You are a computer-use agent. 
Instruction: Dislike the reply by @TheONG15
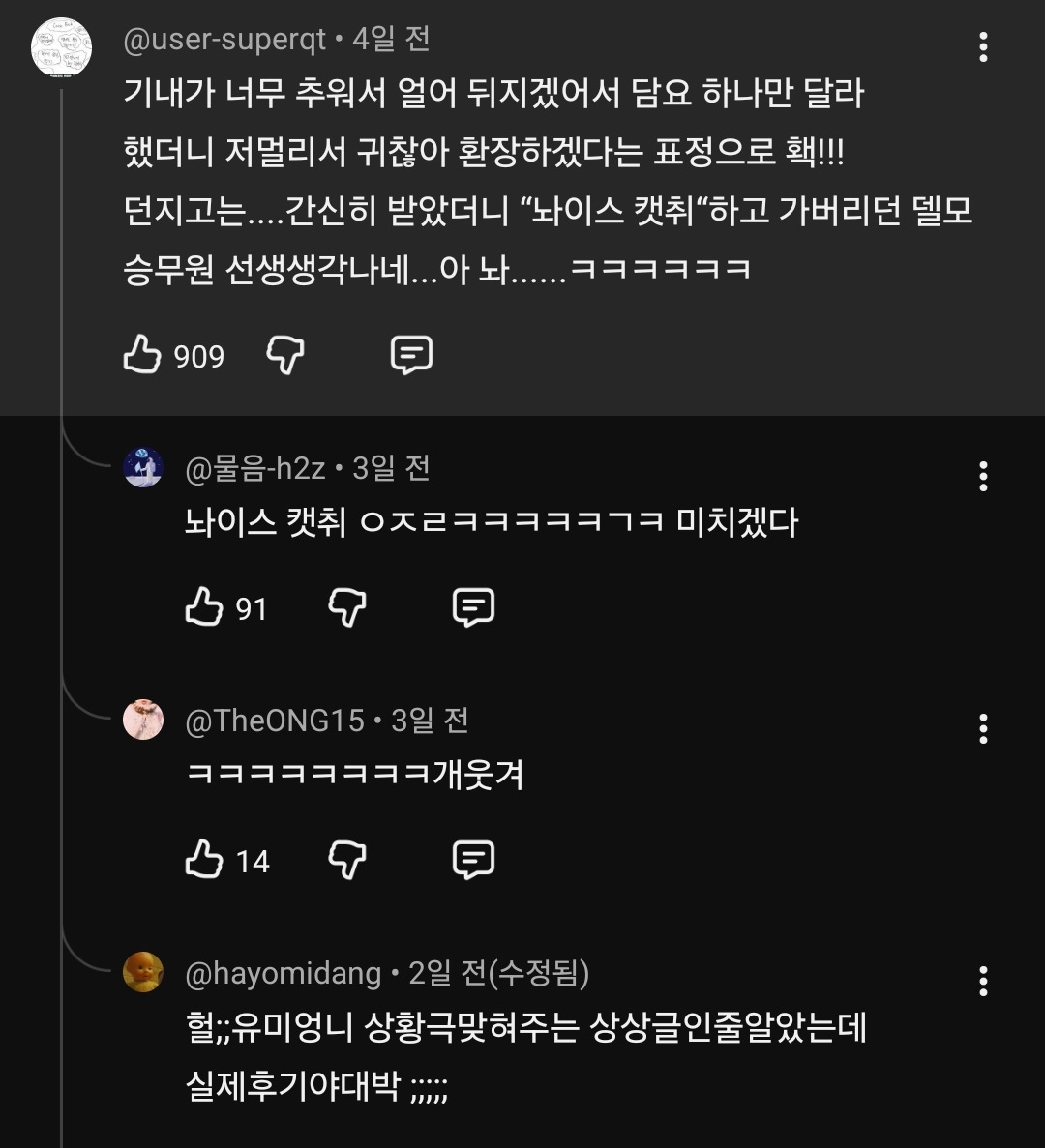pyautogui.click(x=347, y=860)
